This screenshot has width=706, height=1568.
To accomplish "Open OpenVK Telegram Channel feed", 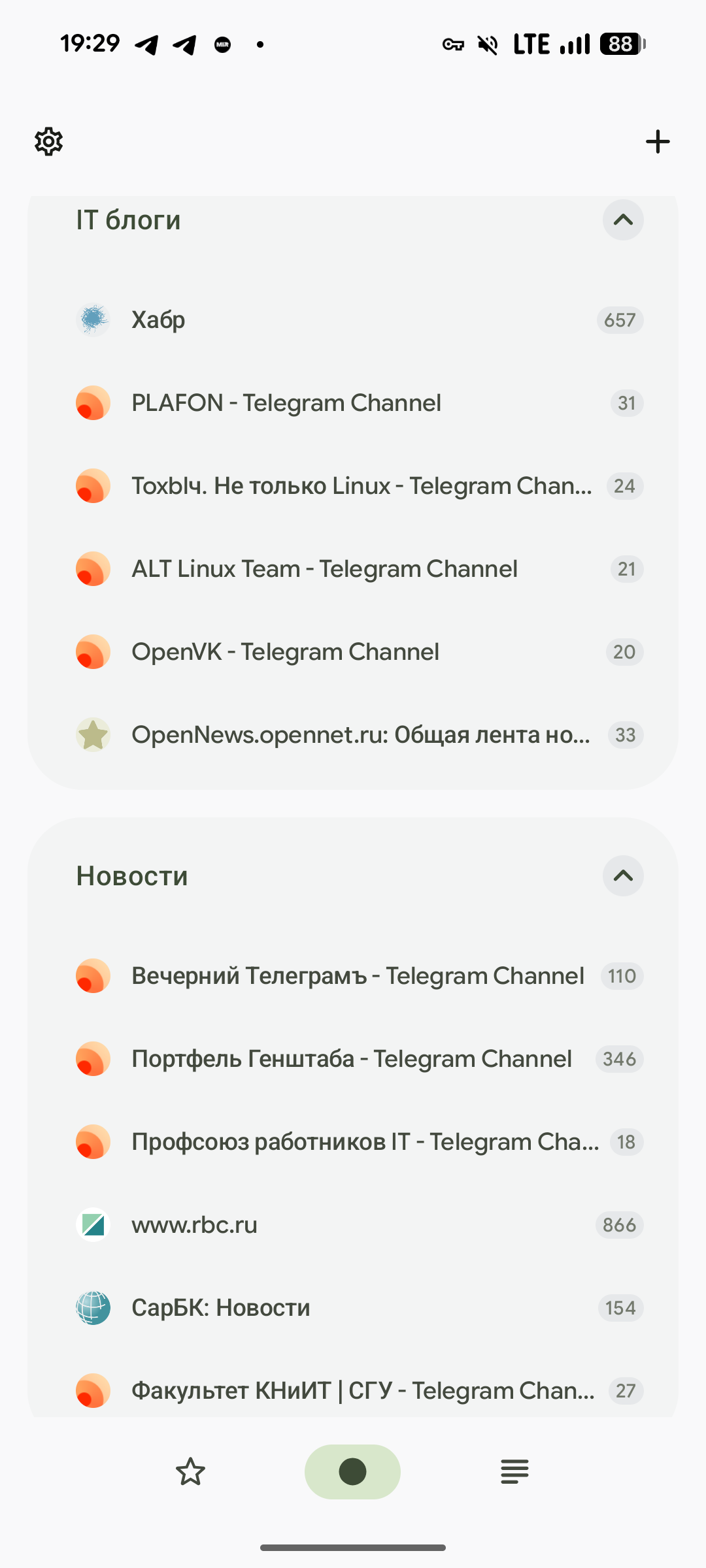I will [353, 652].
